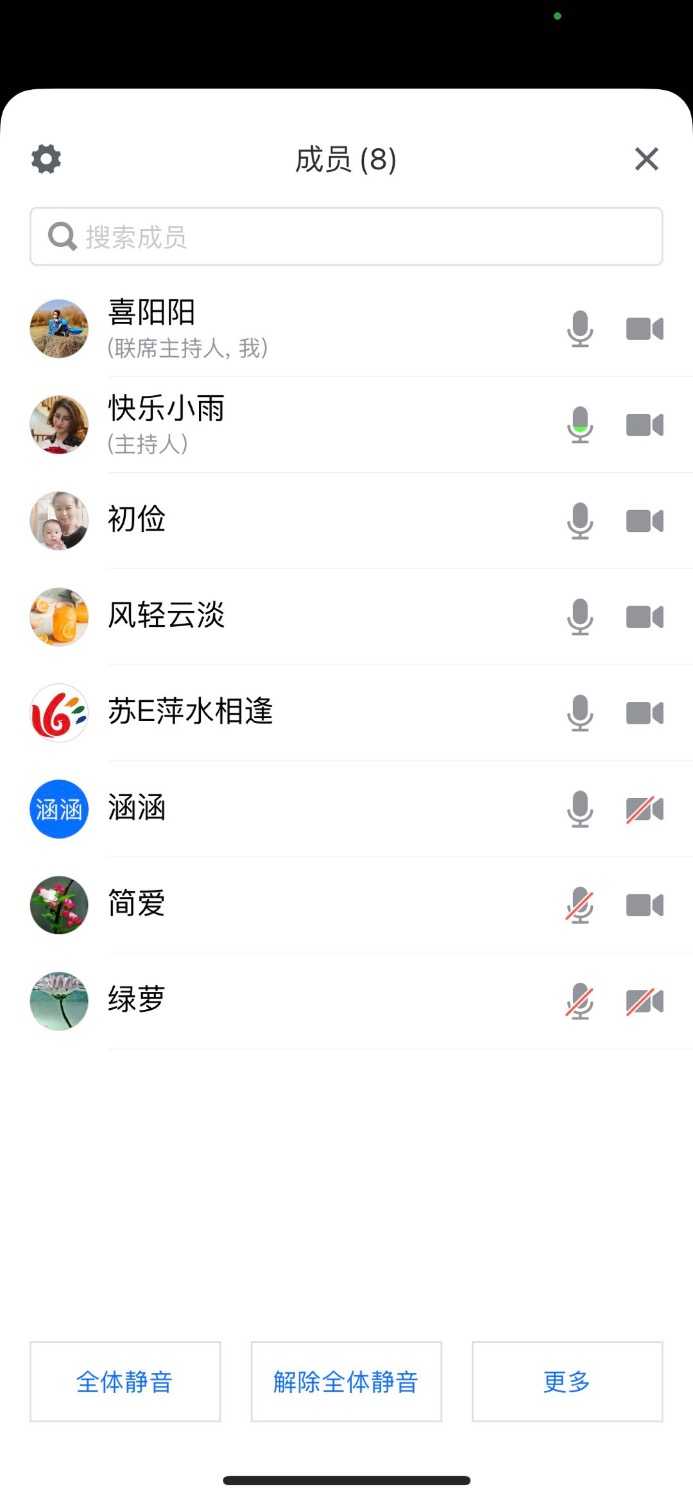This screenshot has height=1500, width=693.
Task: Select 风轻云淡 in the member list
Action: tap(166, 616)
